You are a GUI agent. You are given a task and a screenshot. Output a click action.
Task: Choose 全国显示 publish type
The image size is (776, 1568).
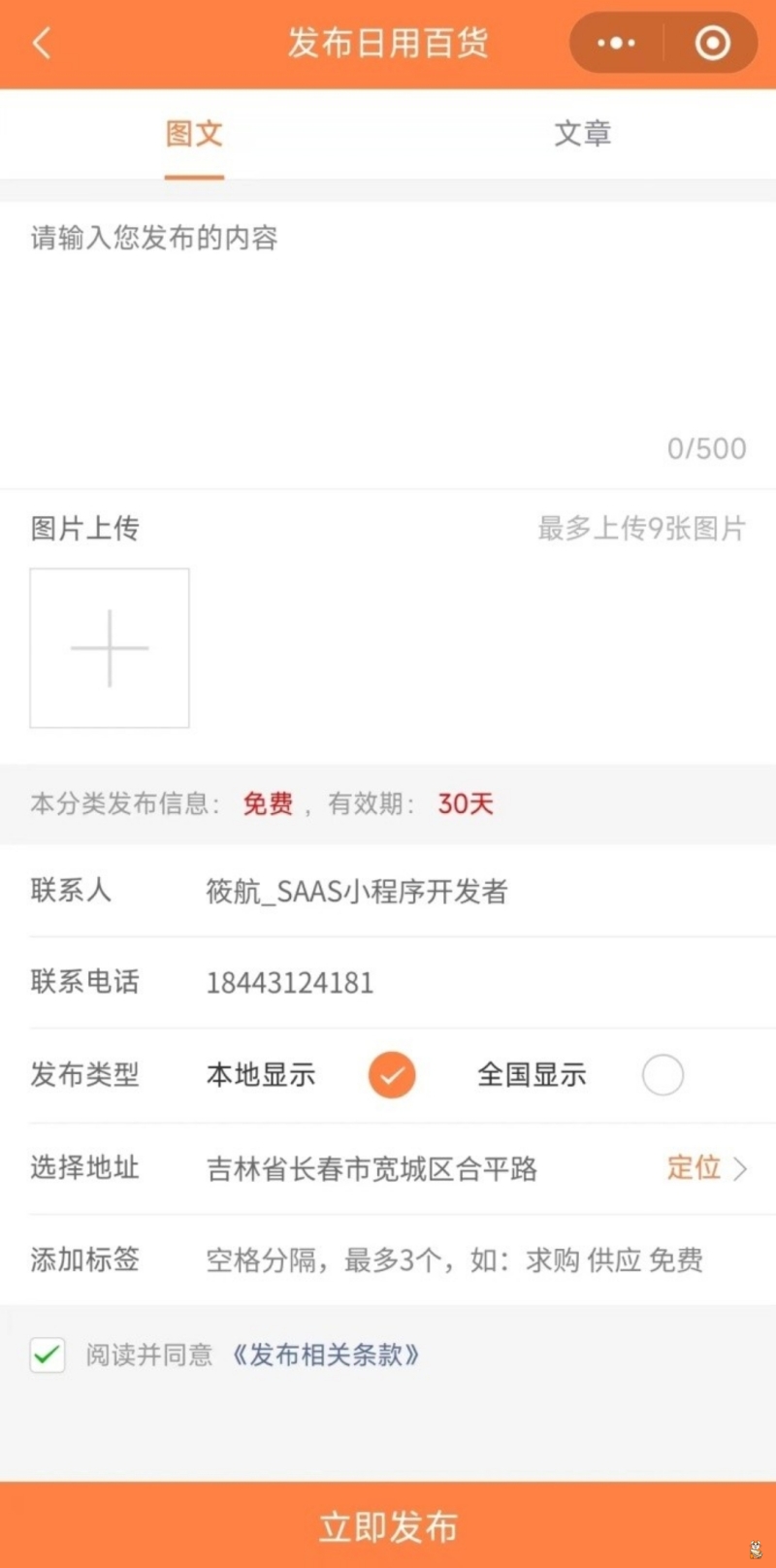(663, 1075)
